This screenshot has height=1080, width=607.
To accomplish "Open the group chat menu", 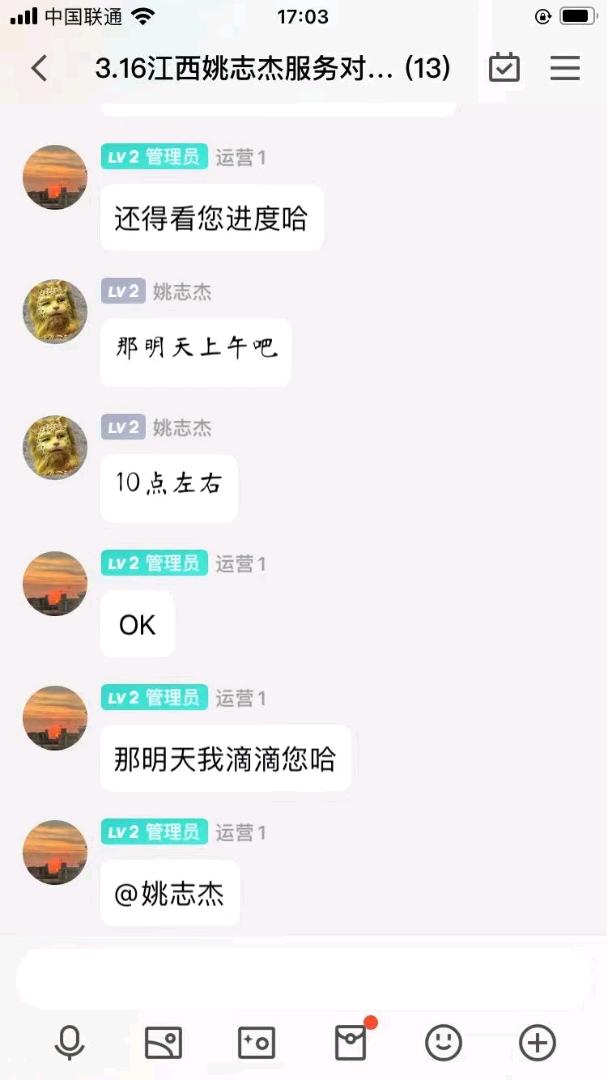I will click(x=565, y=68).
